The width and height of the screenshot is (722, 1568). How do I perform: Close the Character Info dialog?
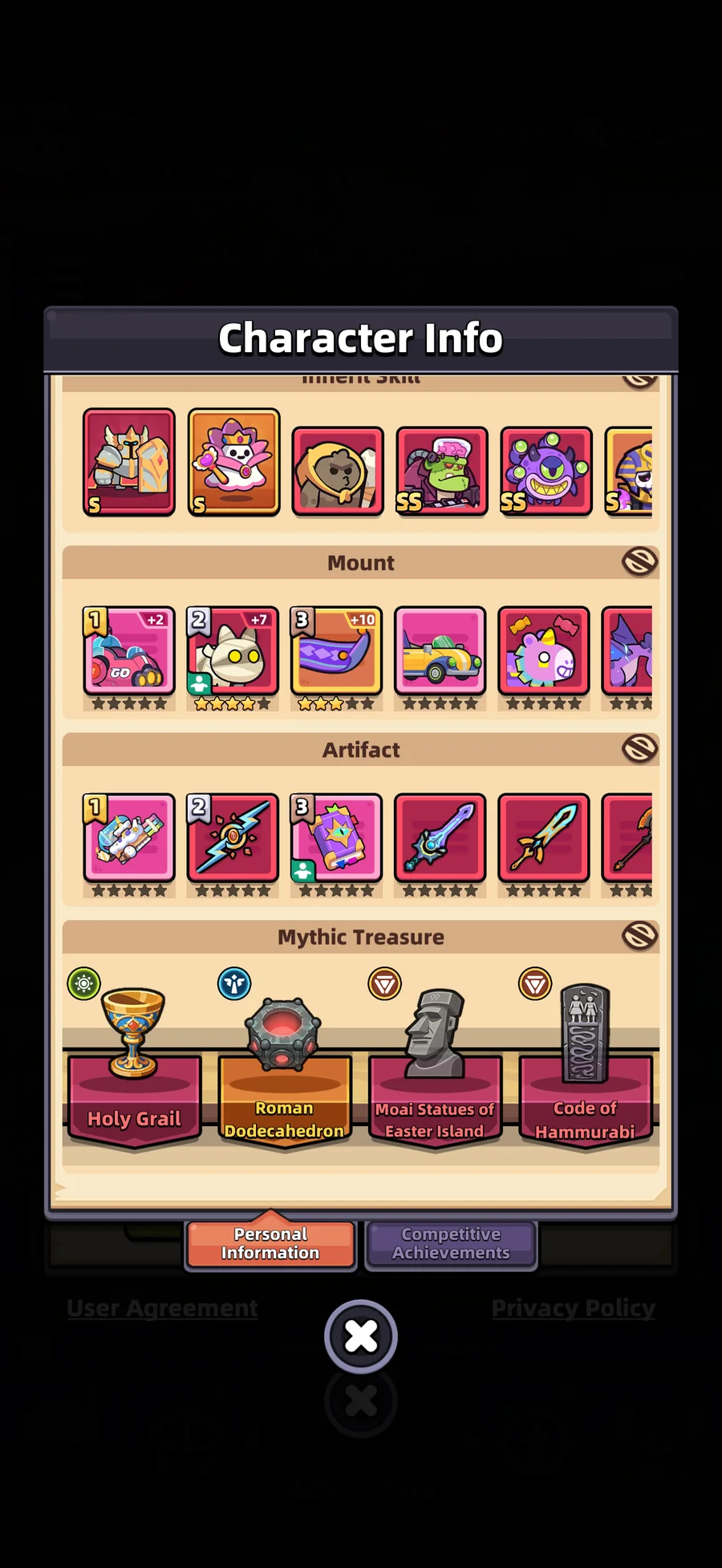click(x=361, y=1335)
